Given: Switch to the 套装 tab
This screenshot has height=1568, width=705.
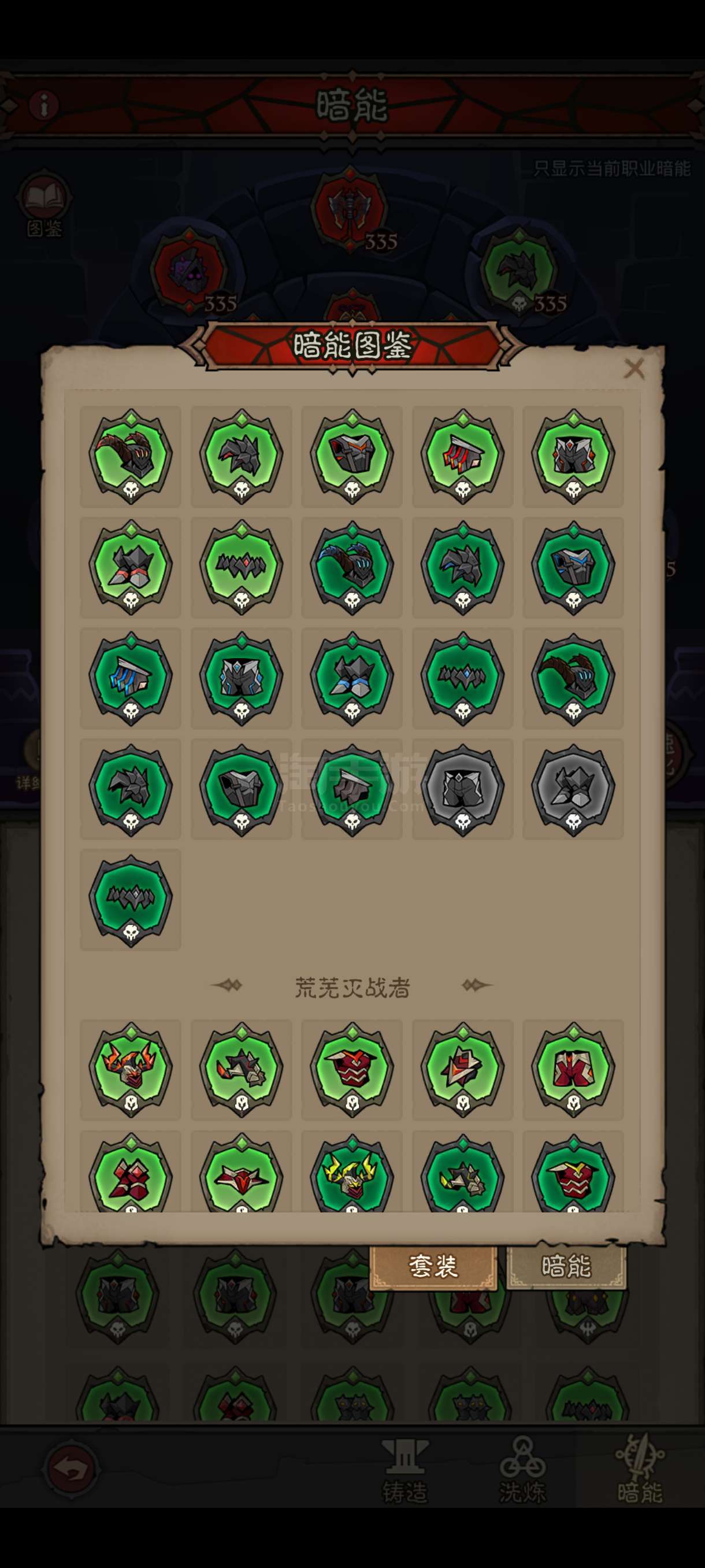Looking at the screenshot, I should click(x=433, y=1267).
